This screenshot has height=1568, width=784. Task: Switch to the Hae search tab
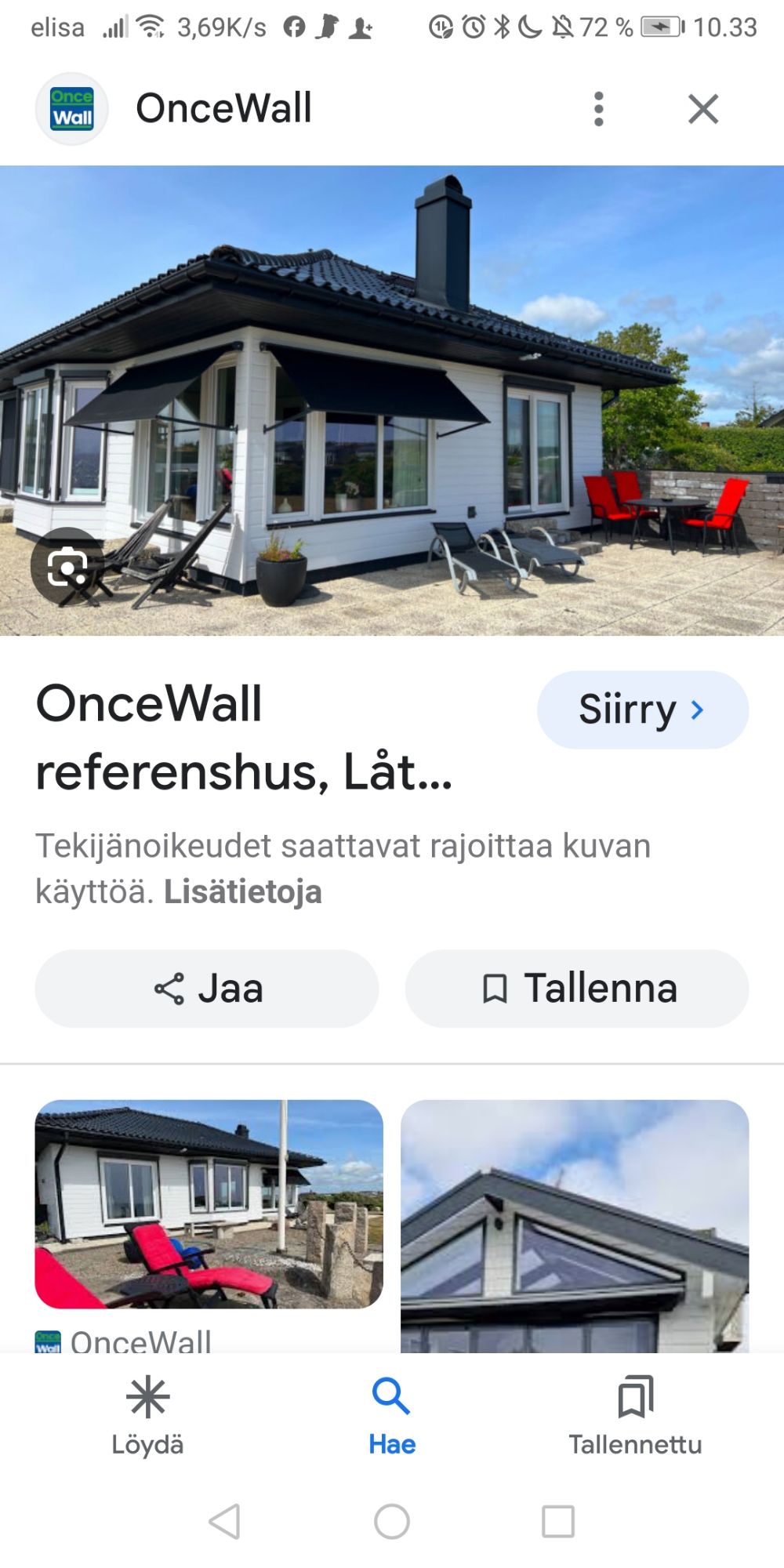392,1415
